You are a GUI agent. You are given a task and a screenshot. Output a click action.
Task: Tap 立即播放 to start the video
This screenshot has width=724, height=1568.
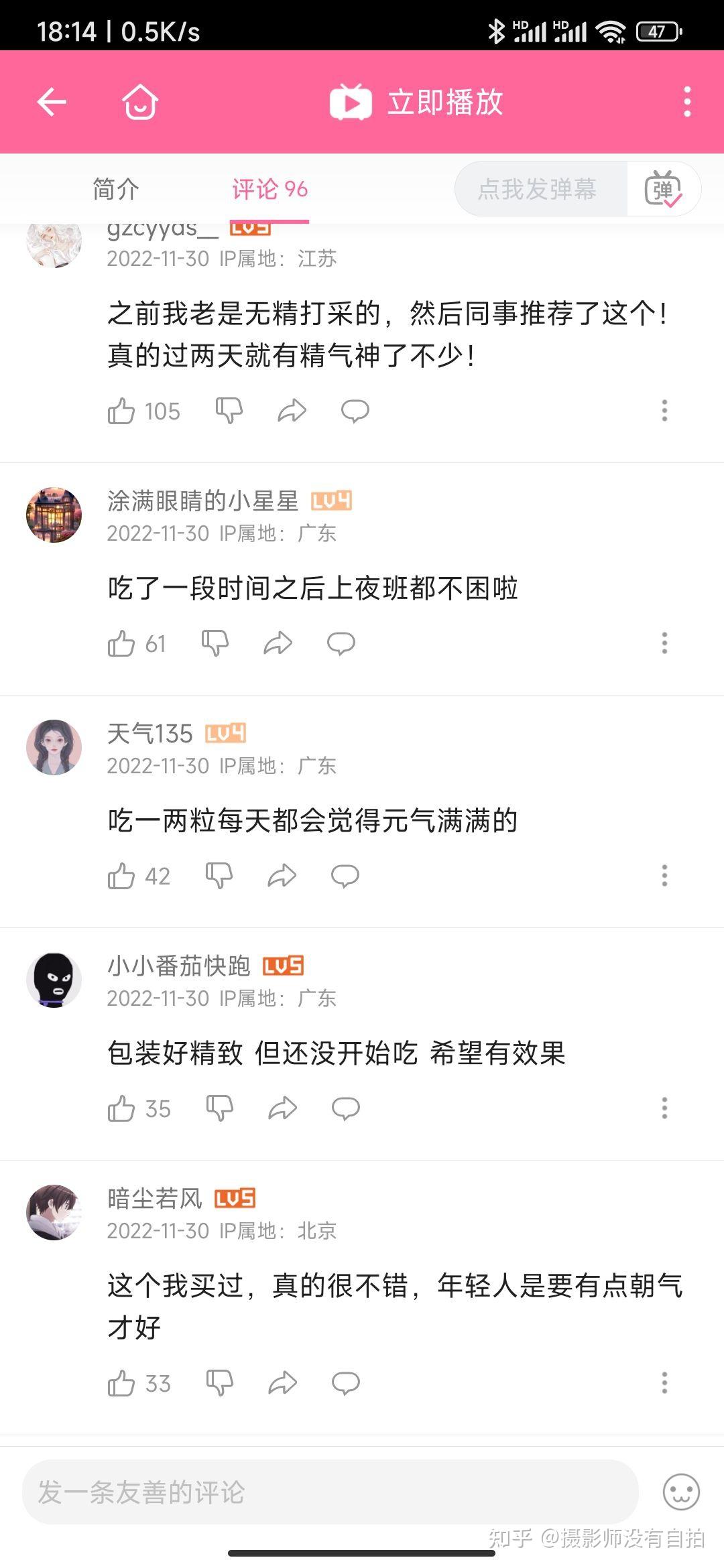(x=417, y=103)
